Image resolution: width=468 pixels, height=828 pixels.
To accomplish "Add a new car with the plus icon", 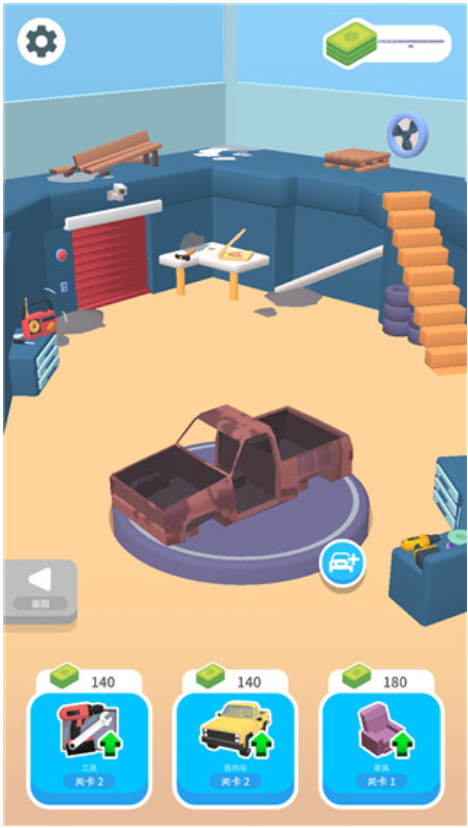I will click(x=342, y=563).
